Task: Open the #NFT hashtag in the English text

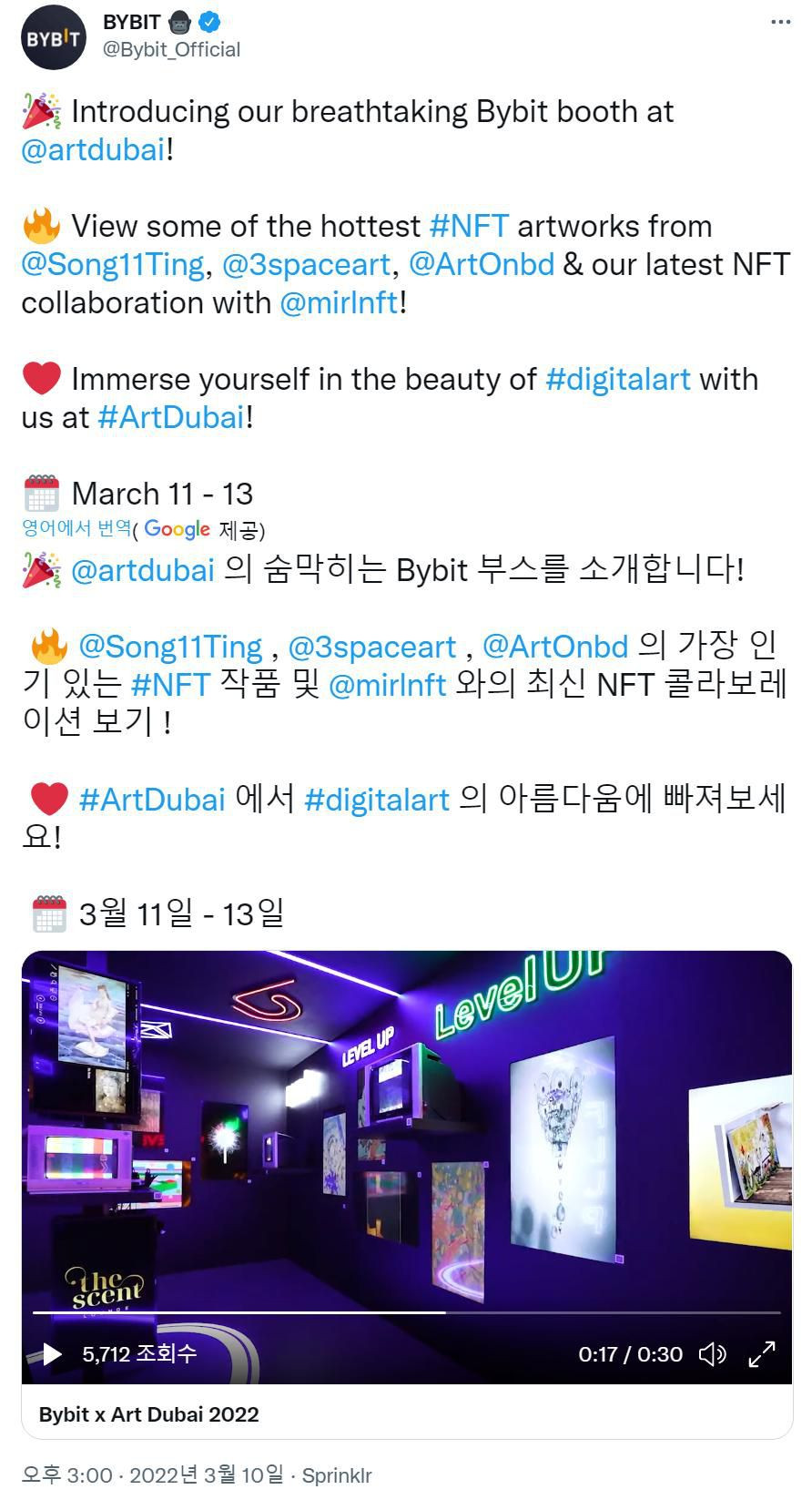Action: (x=469, y=226)
